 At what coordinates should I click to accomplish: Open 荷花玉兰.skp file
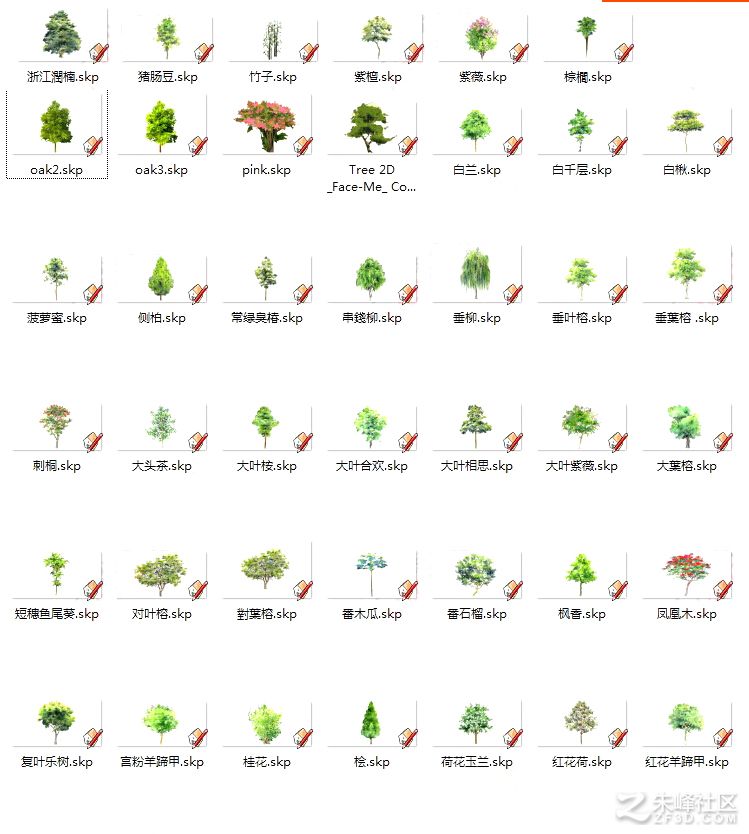pos(476,720)
